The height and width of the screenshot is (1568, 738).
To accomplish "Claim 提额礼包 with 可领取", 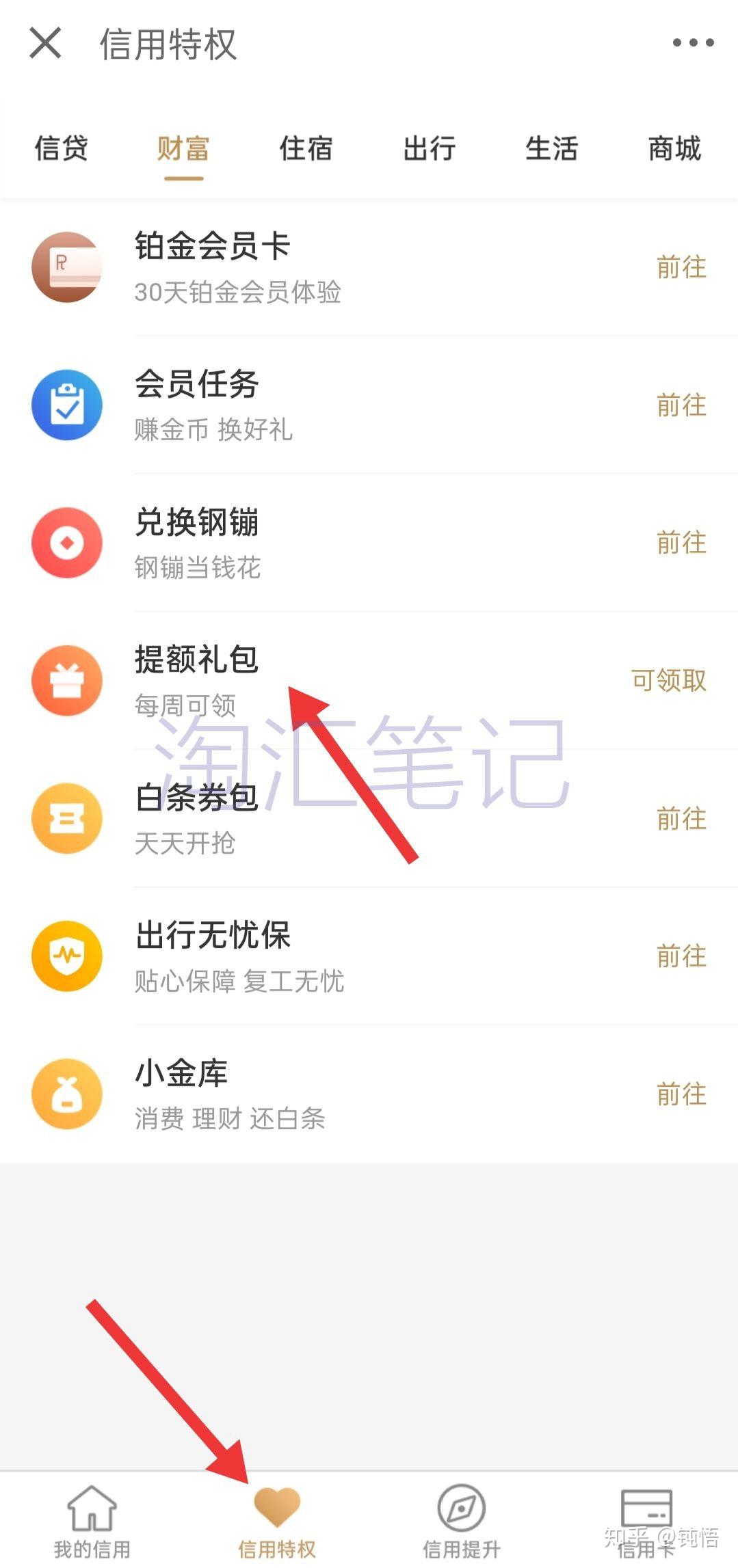I will [x=668, y=680].
